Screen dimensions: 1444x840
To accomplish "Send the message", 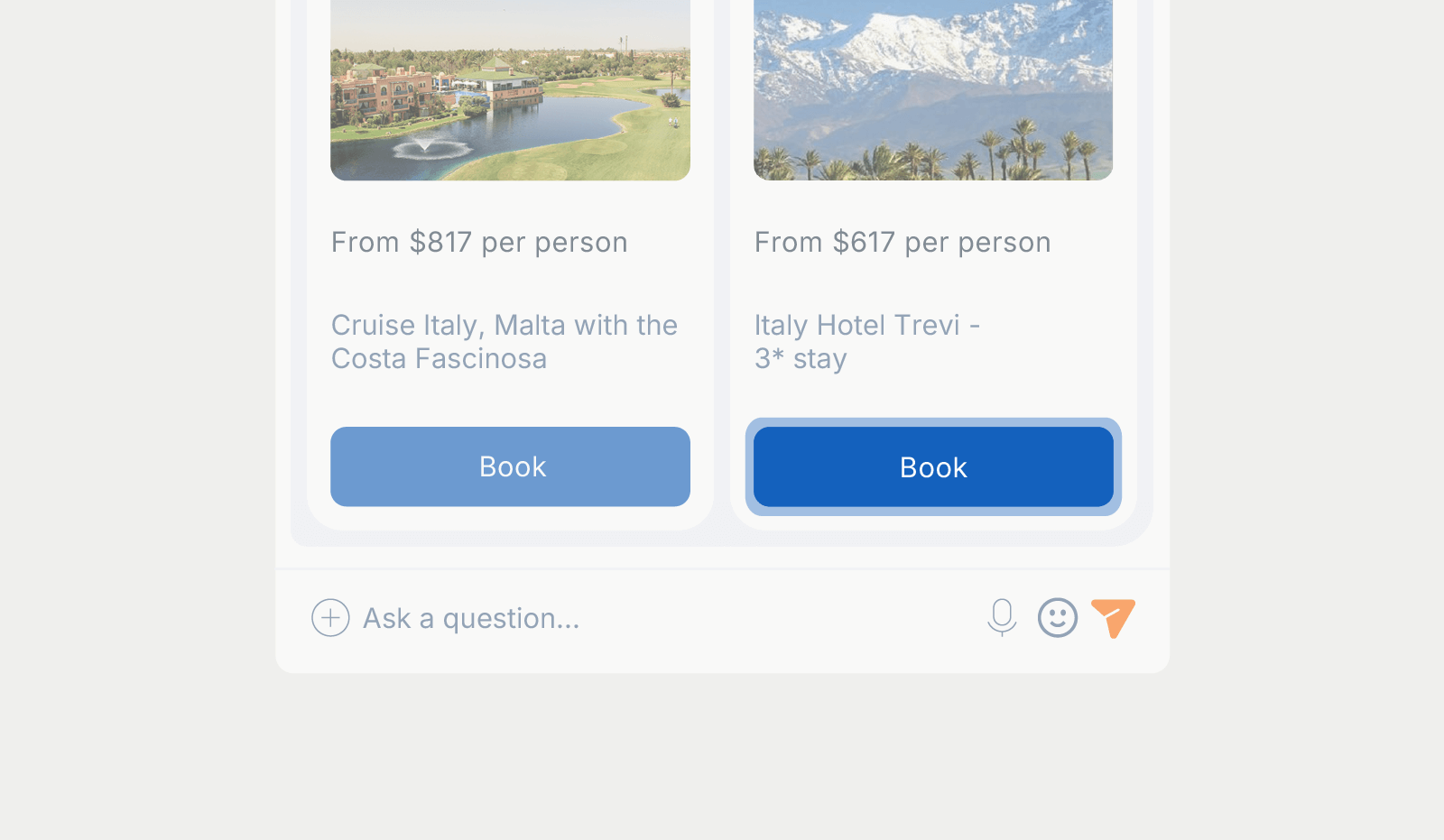I will click(1114, 618).
